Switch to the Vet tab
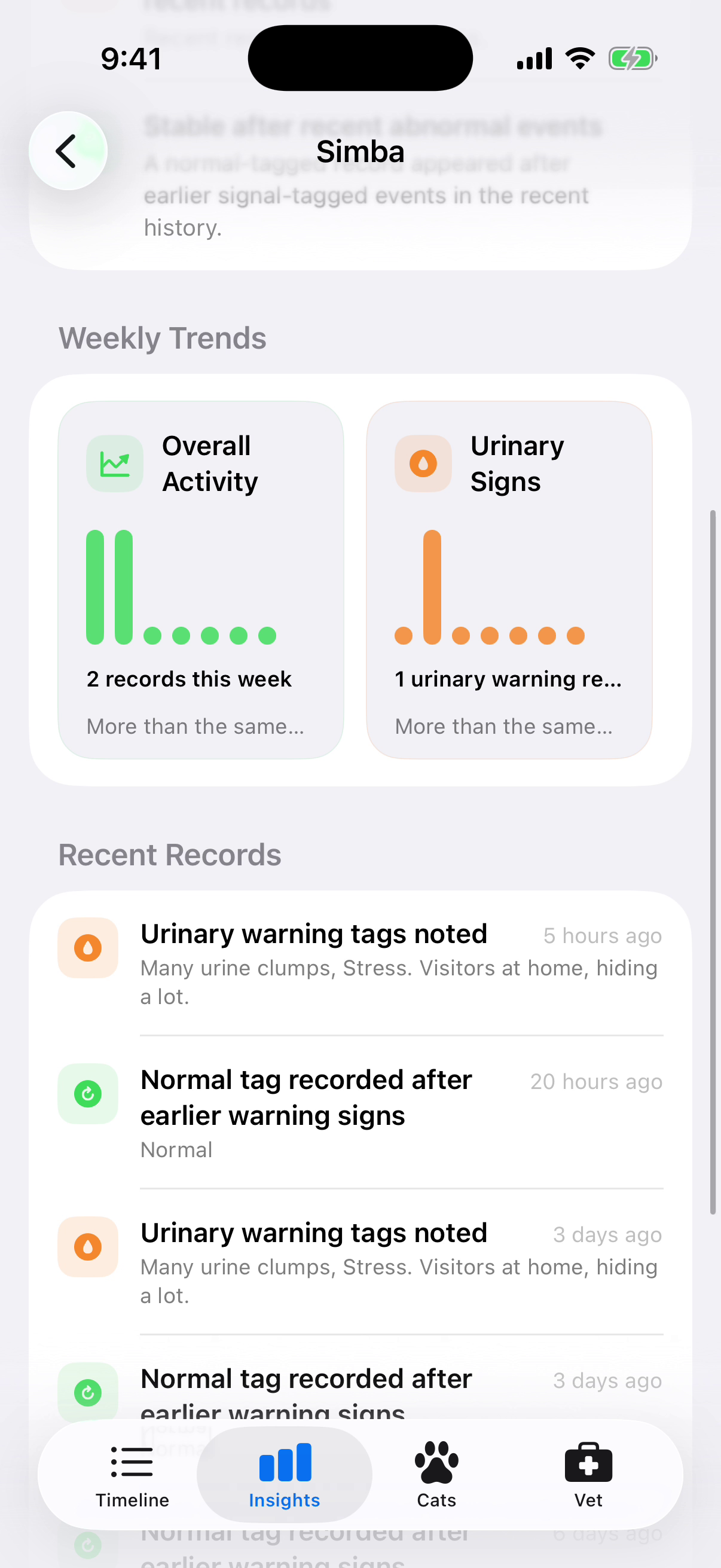Screen dimensions: 721x1568 point(588,1474)
